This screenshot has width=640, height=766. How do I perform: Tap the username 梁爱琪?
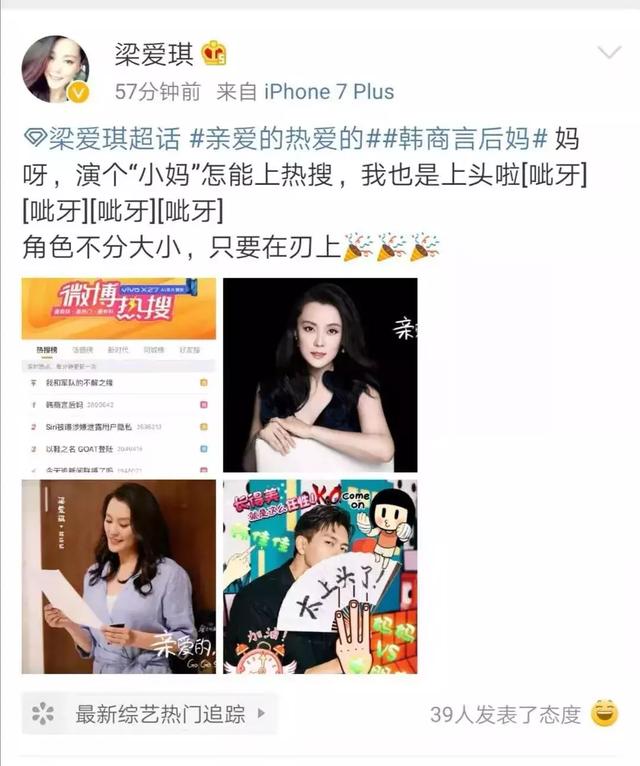pyautogui.click(x=151, y=52)
